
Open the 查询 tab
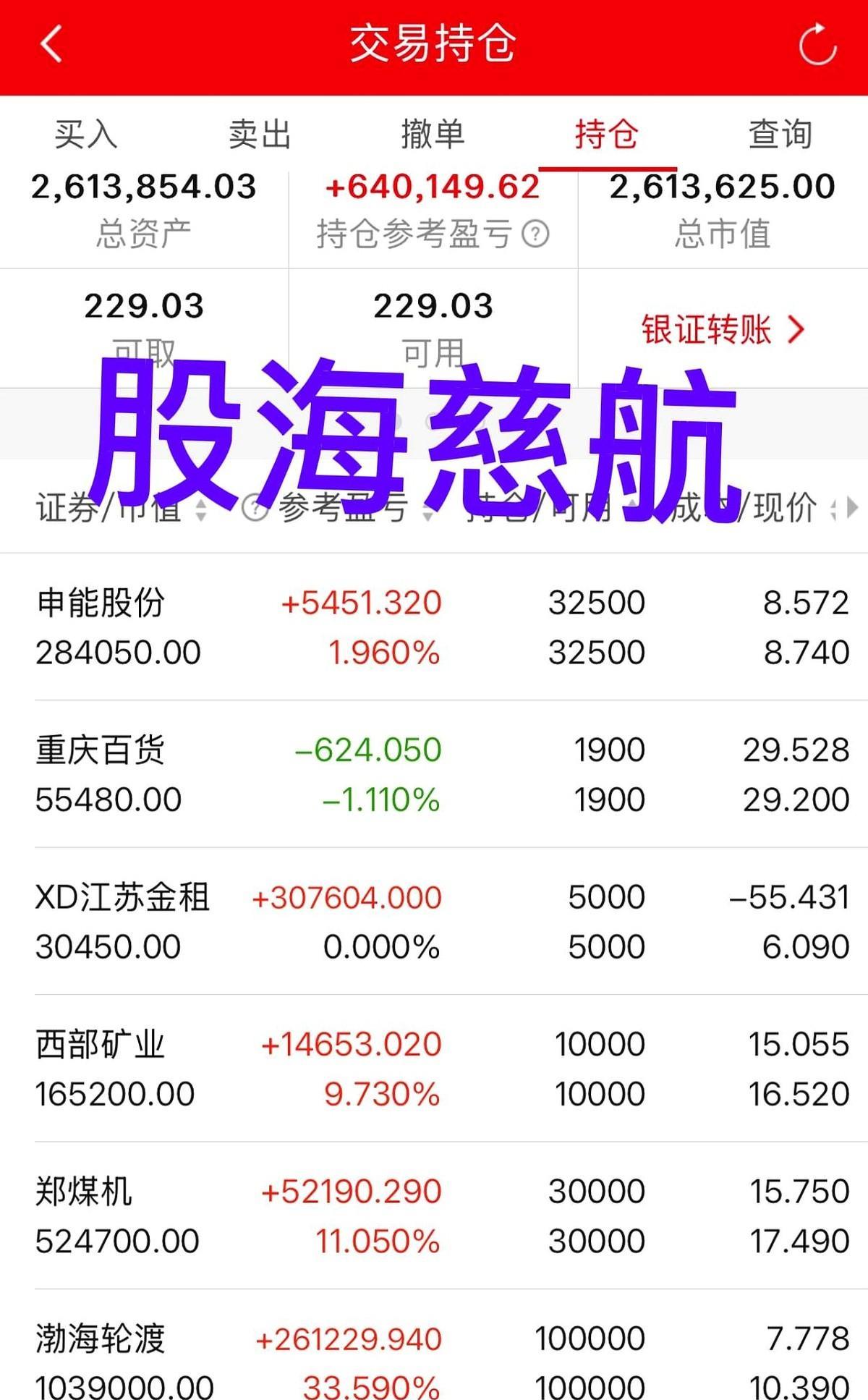tap(780, 135)
